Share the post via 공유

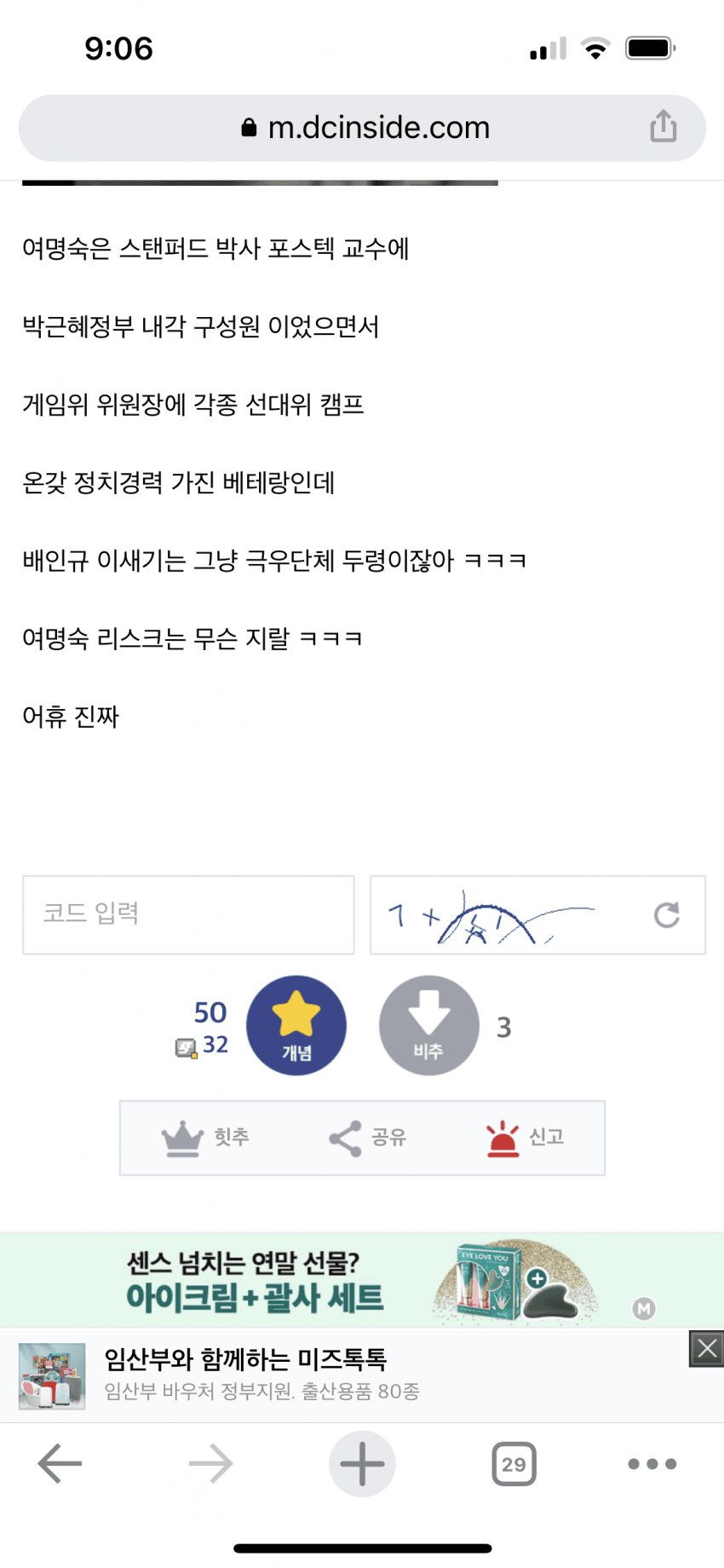click(367, 1138)
